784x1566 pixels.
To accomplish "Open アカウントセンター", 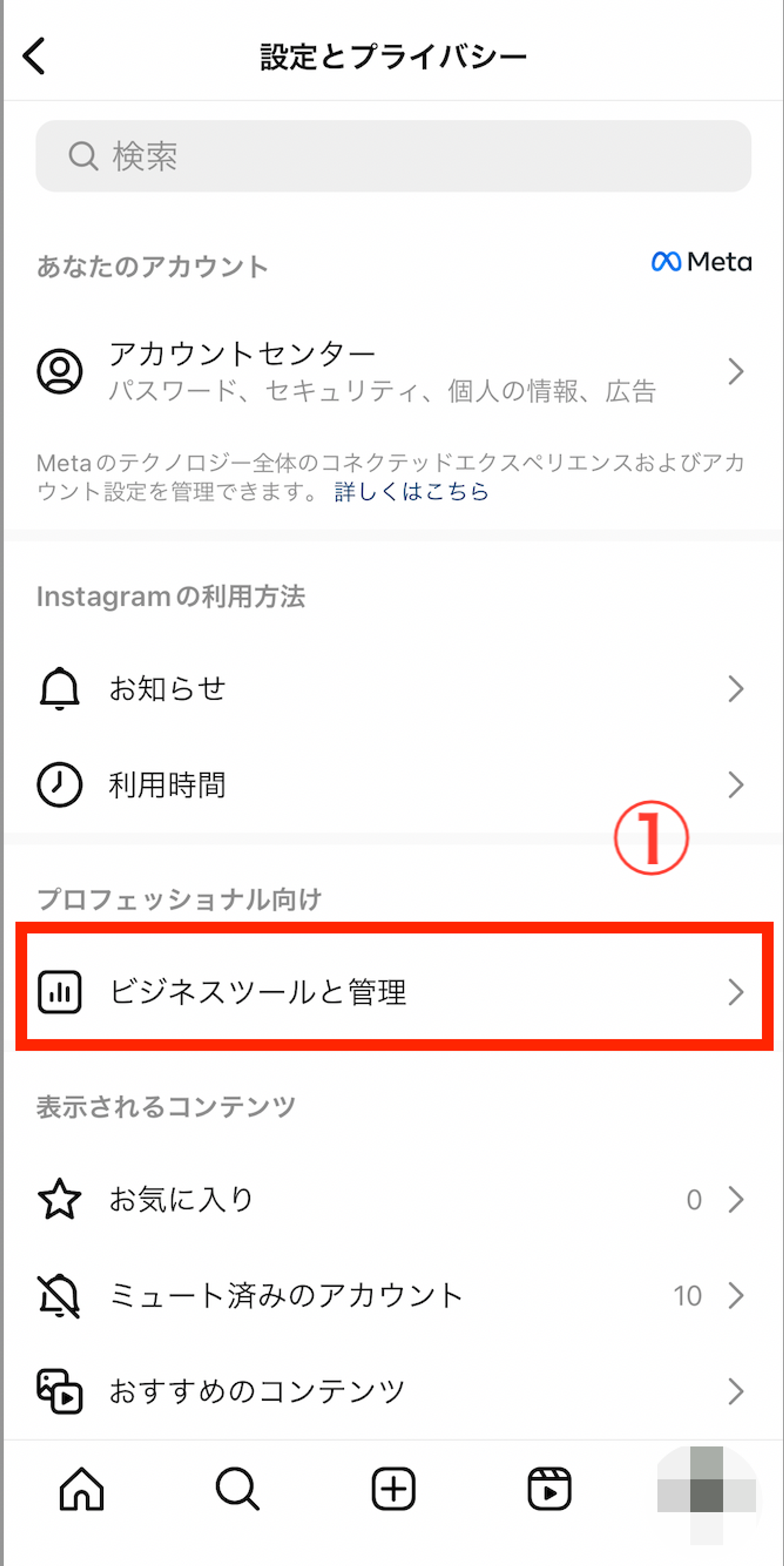I will [393, 371].
